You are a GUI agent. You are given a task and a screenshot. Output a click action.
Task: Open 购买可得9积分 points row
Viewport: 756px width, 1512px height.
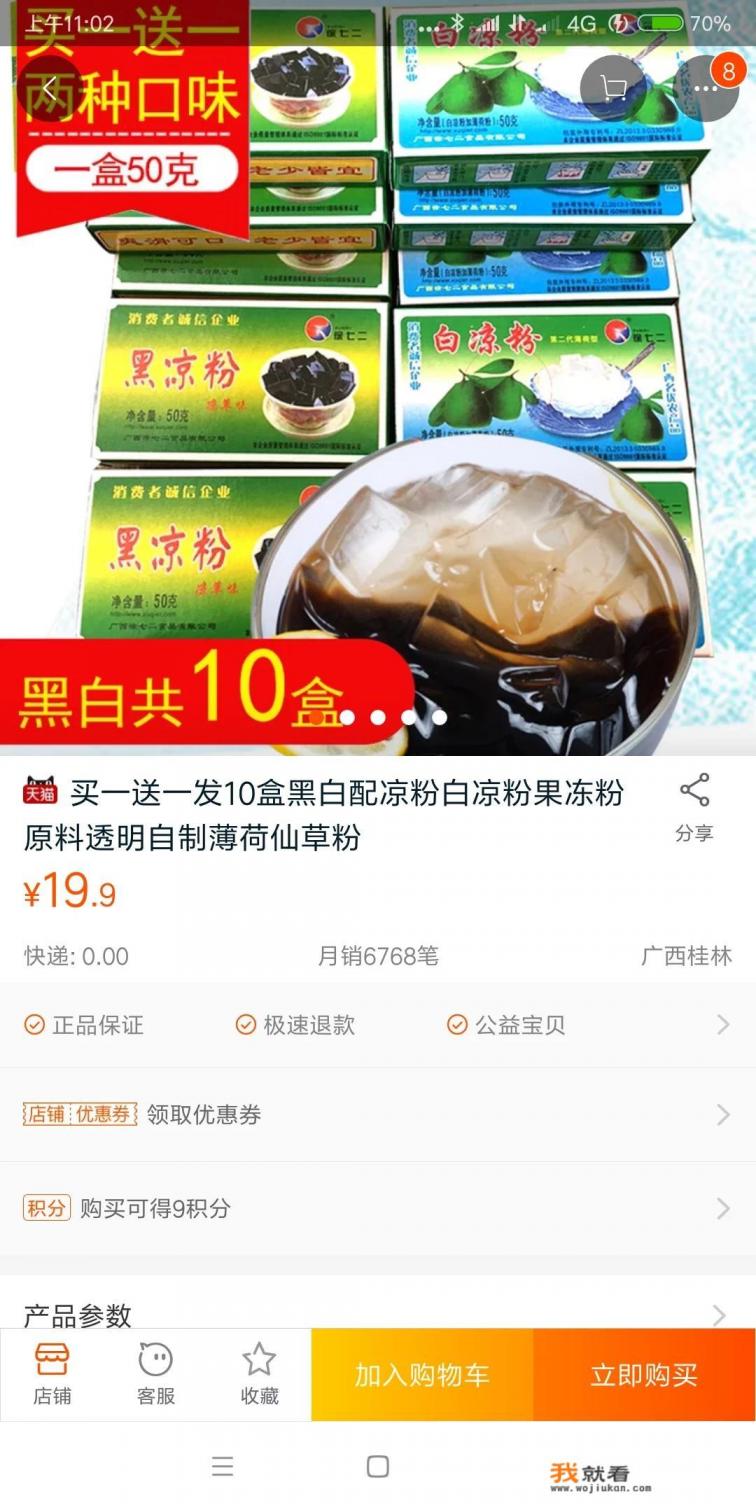click(378, 1209)
